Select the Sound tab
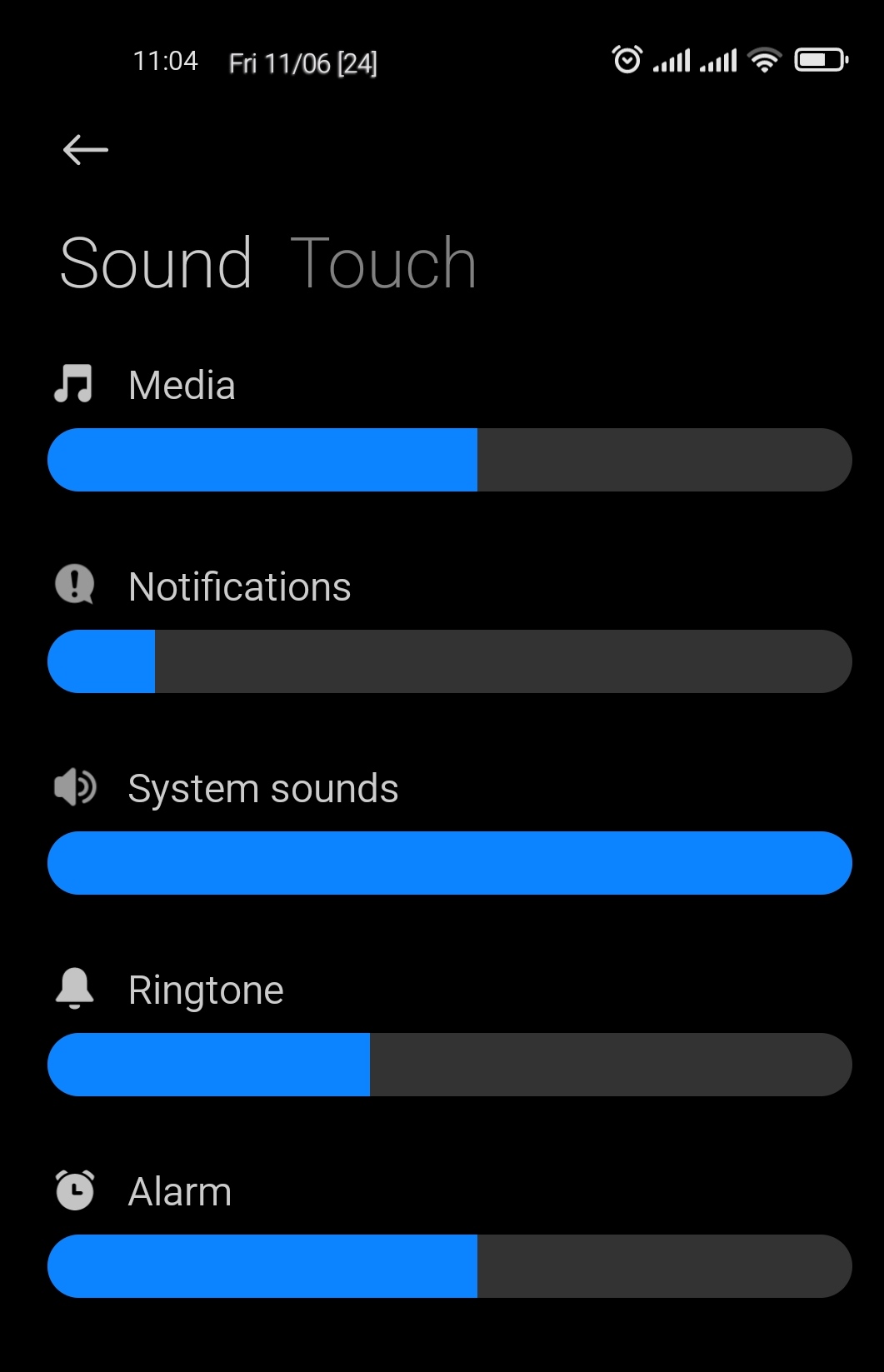 tap(156, 264)
